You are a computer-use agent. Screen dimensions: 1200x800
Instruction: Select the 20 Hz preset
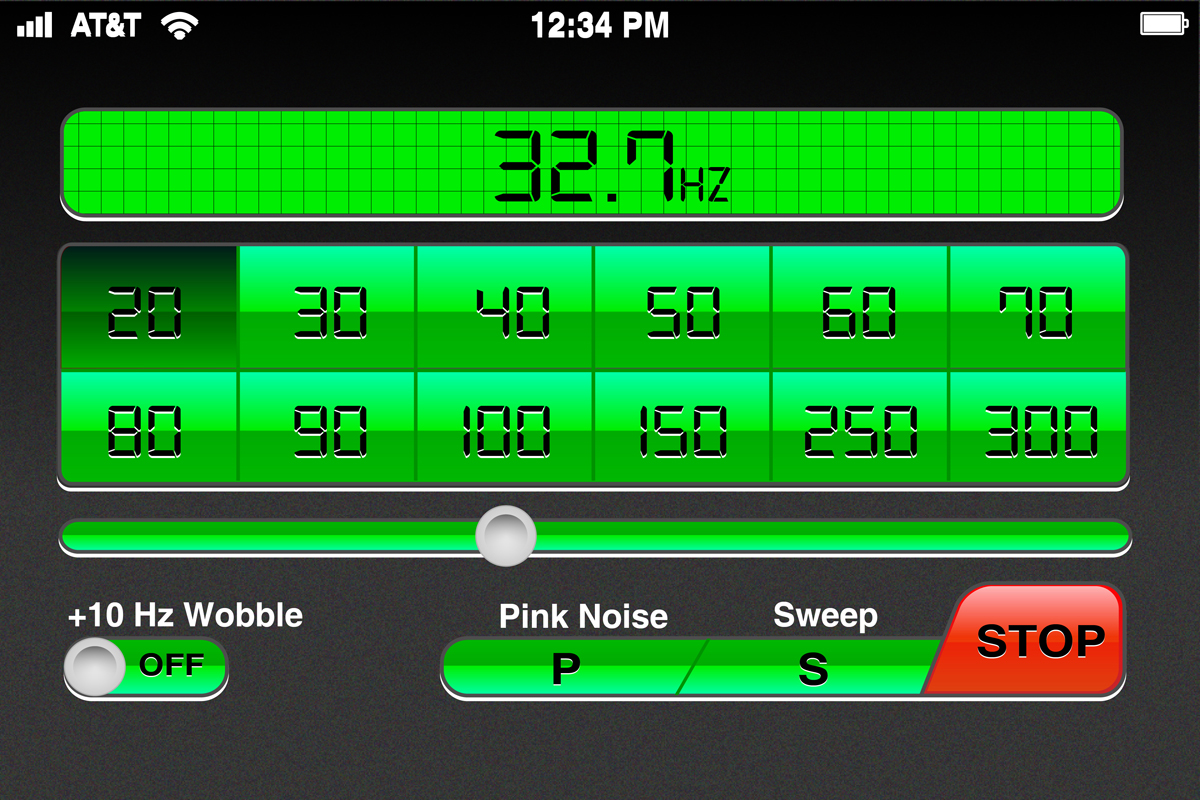[x=148, y=308]
